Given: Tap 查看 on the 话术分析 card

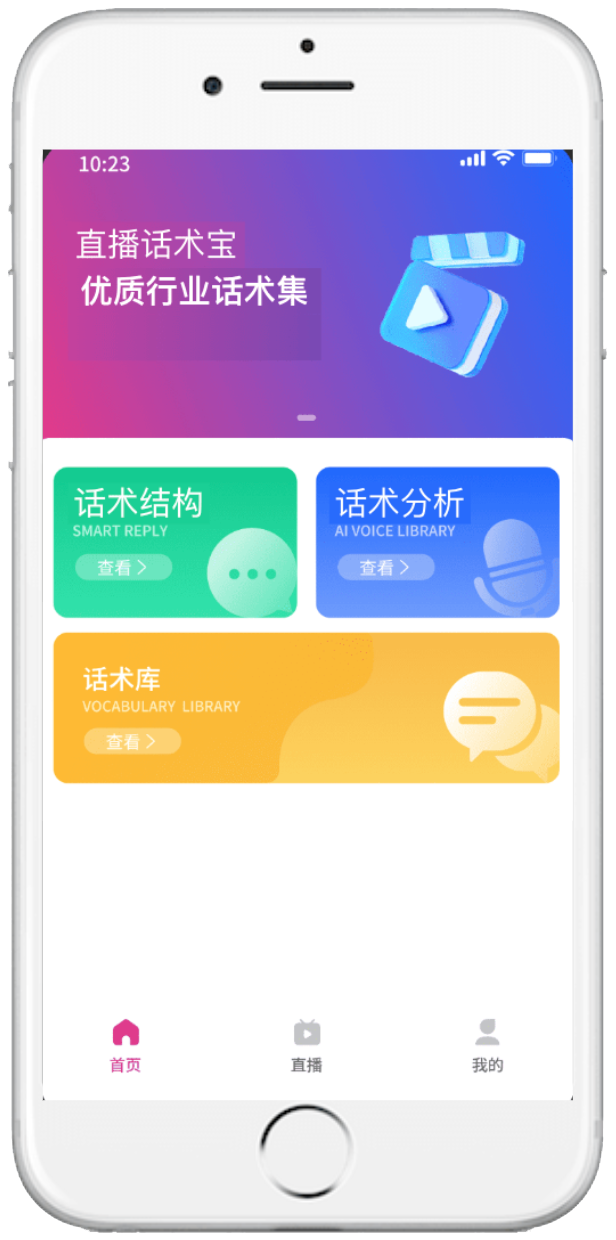Looking at the screenshot, I should coord(386,568).
